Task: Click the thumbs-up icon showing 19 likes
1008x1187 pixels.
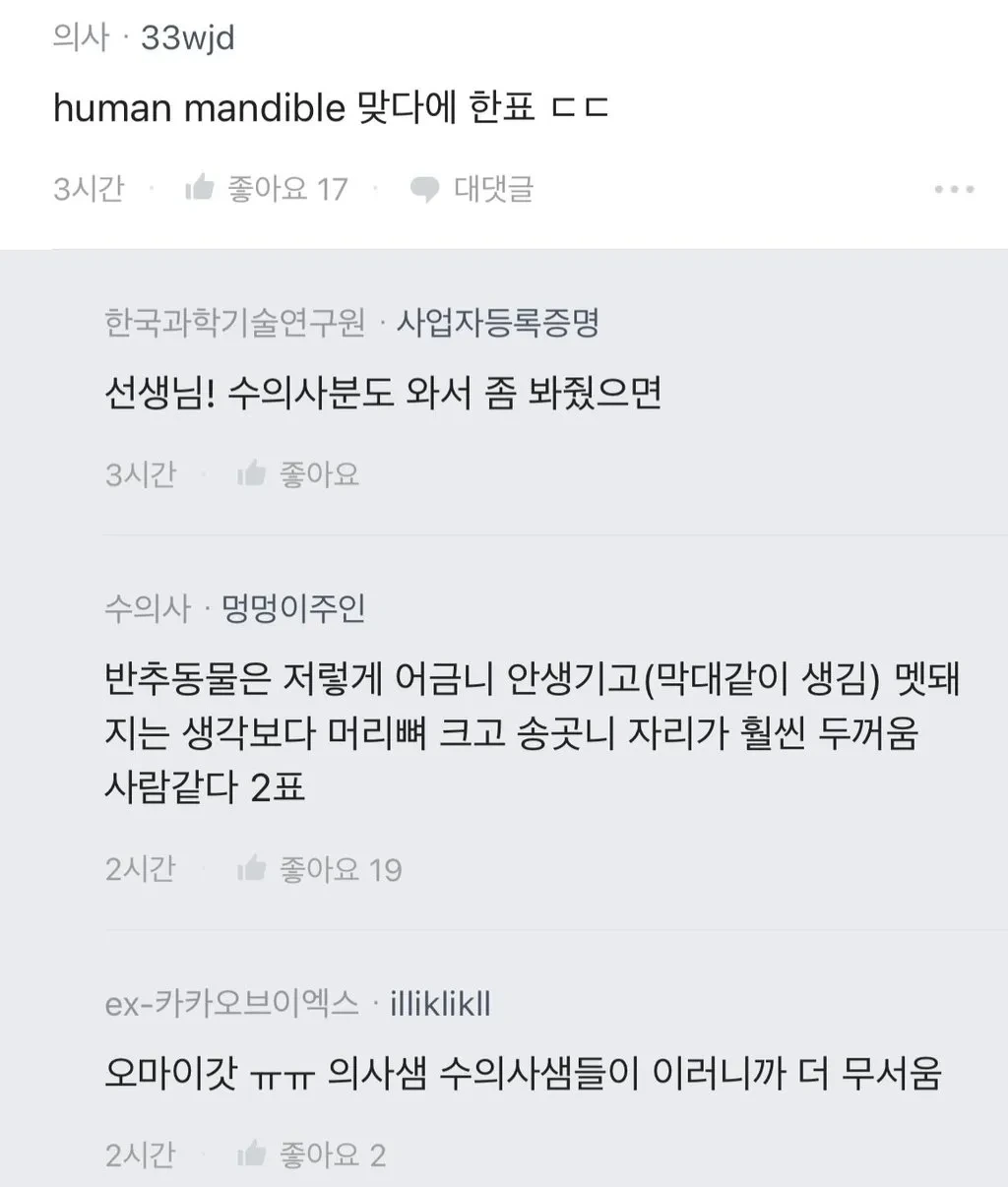Action: pyautogui.click(x=254, y=866)
